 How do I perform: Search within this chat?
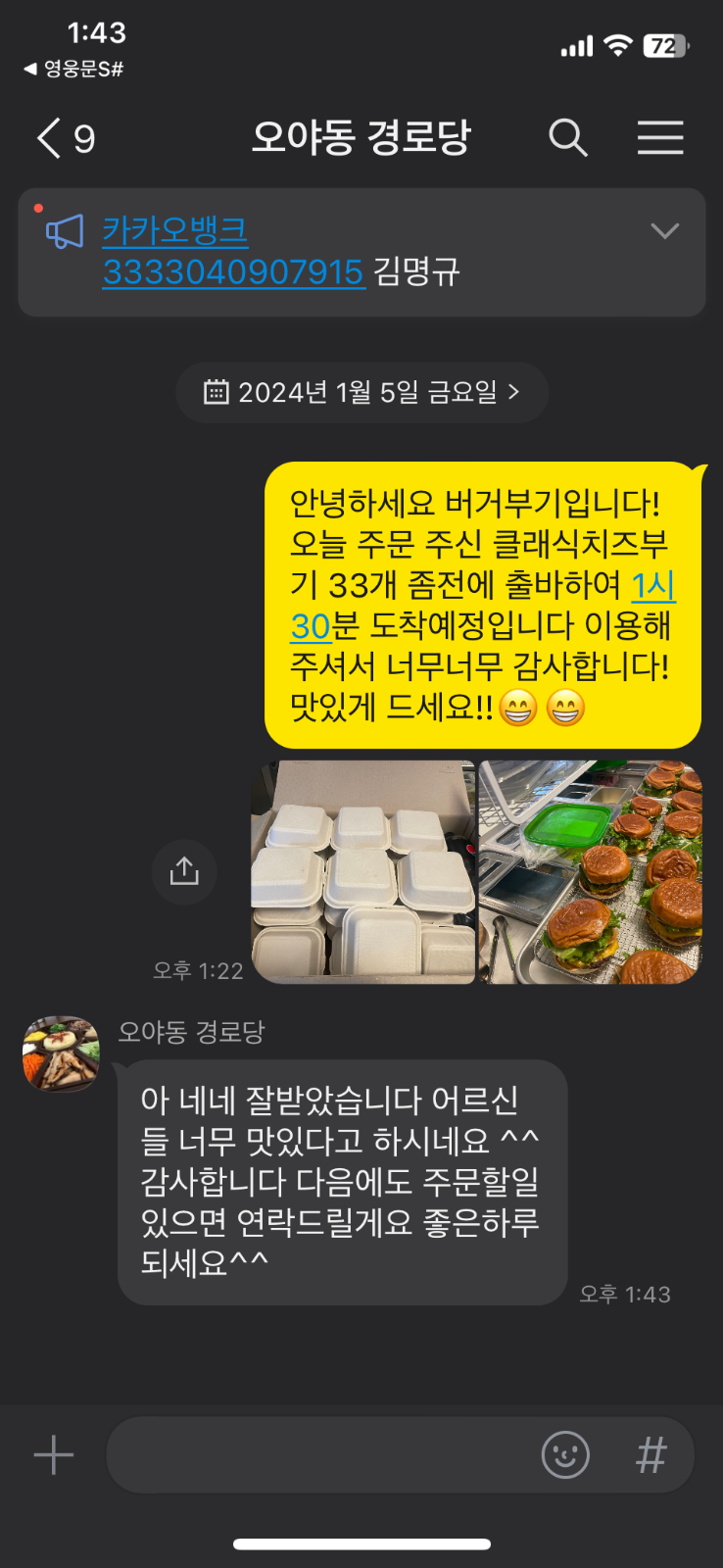[x=567, y=138]
